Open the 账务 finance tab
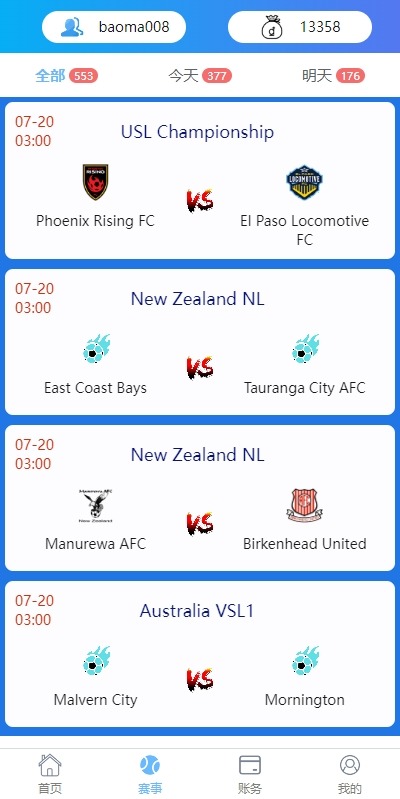 pos(250,774)
